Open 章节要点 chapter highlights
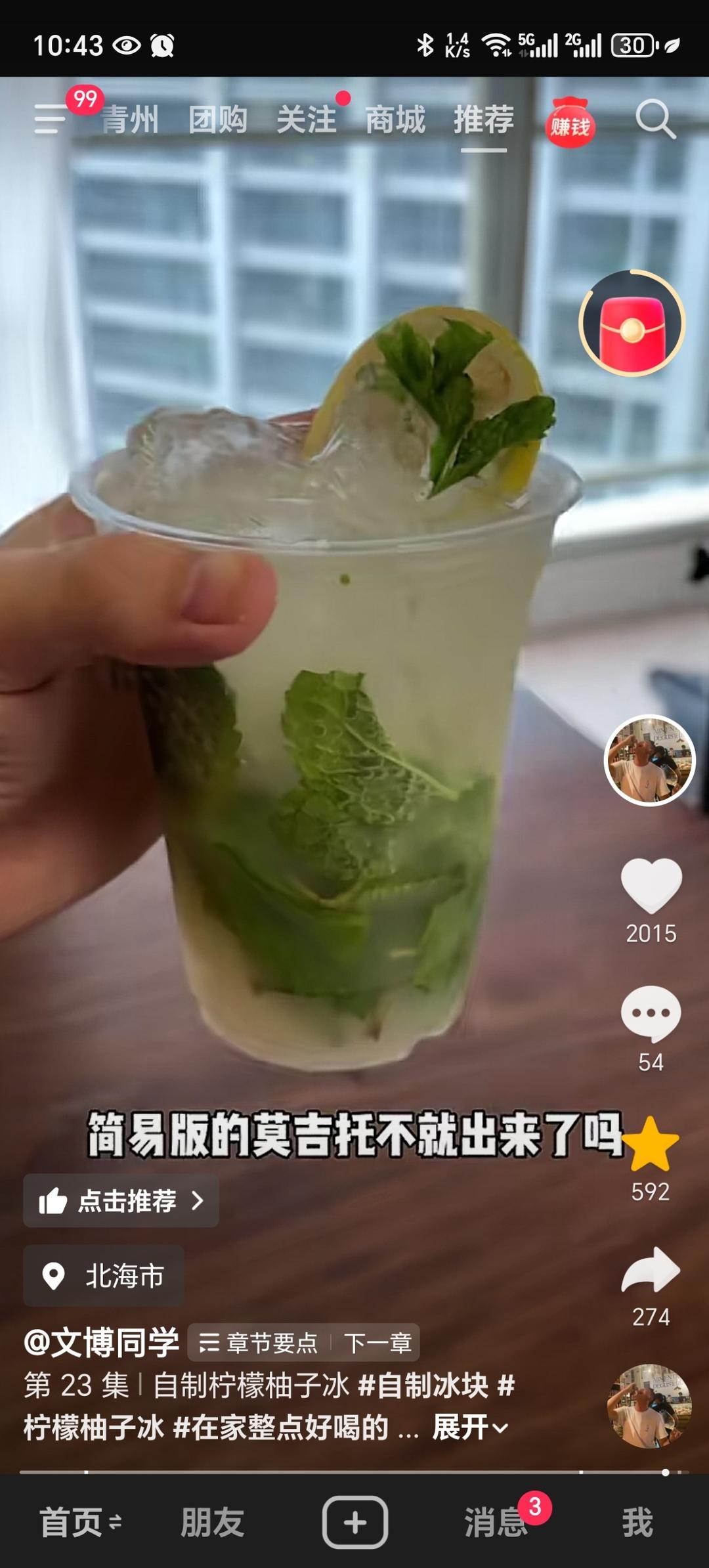Image resolution: width=709 pixels, height=1568 pixels. click(x=259, y=1342)
